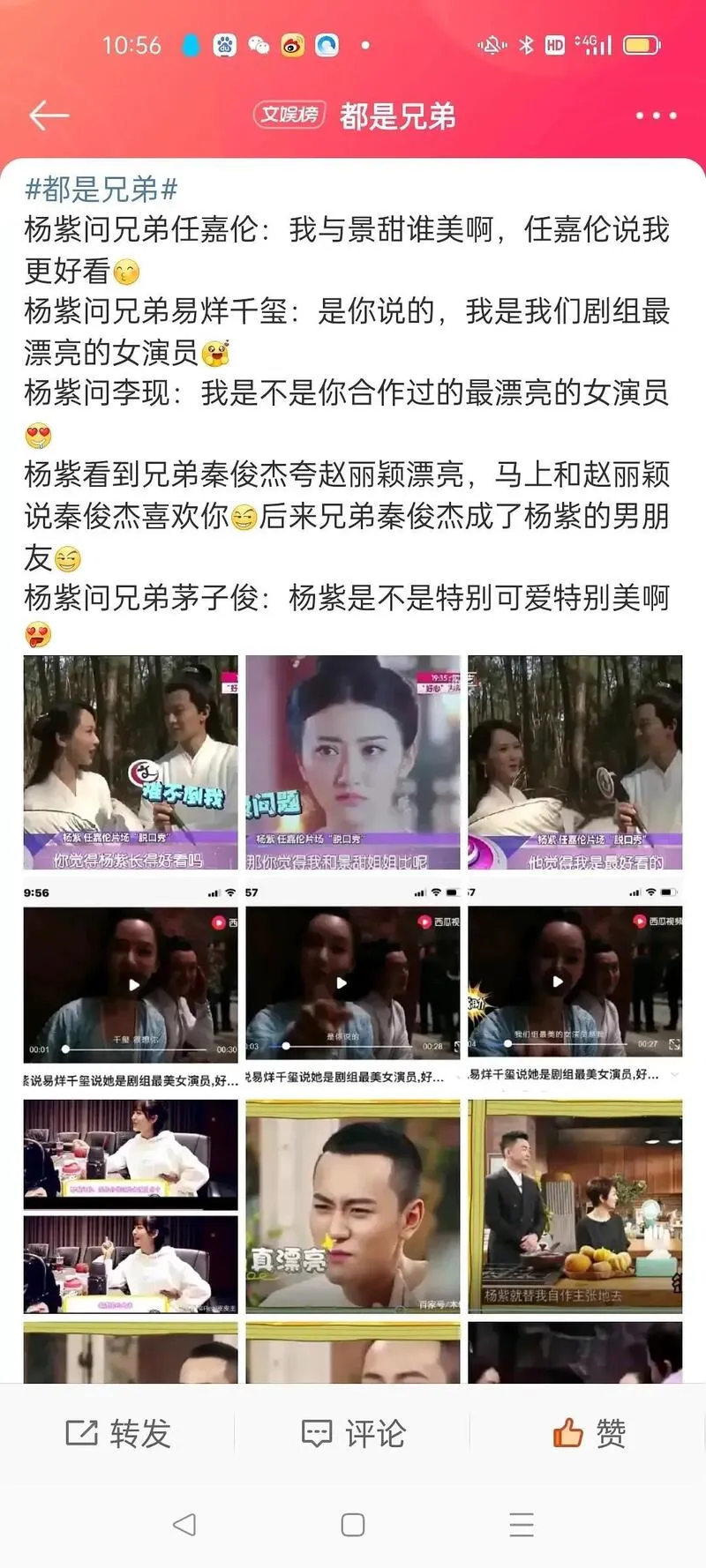Repost this post via 转发
706x1568 pixels.
118,1433
